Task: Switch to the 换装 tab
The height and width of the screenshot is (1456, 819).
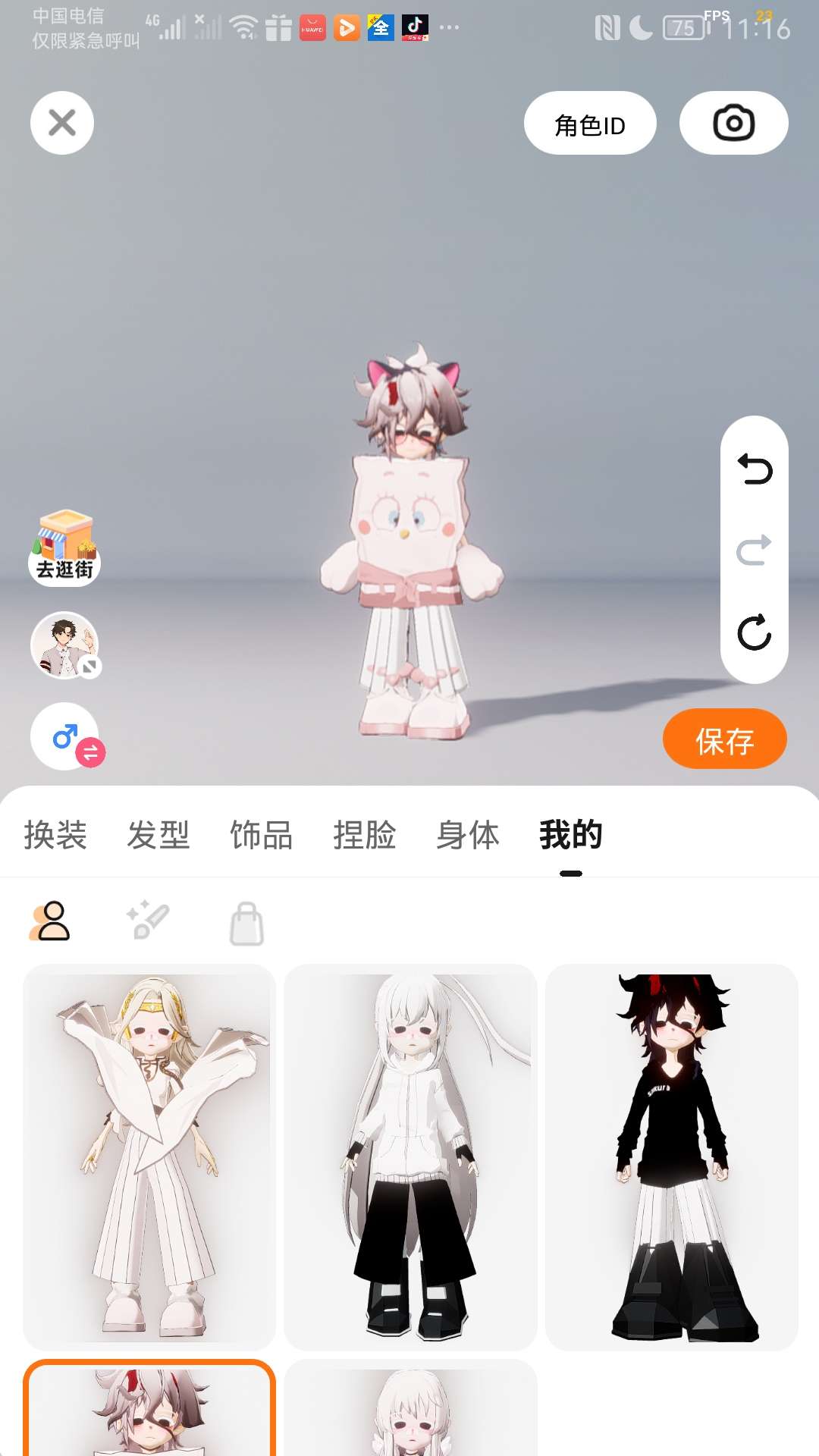Action: (x=55, y=835)
